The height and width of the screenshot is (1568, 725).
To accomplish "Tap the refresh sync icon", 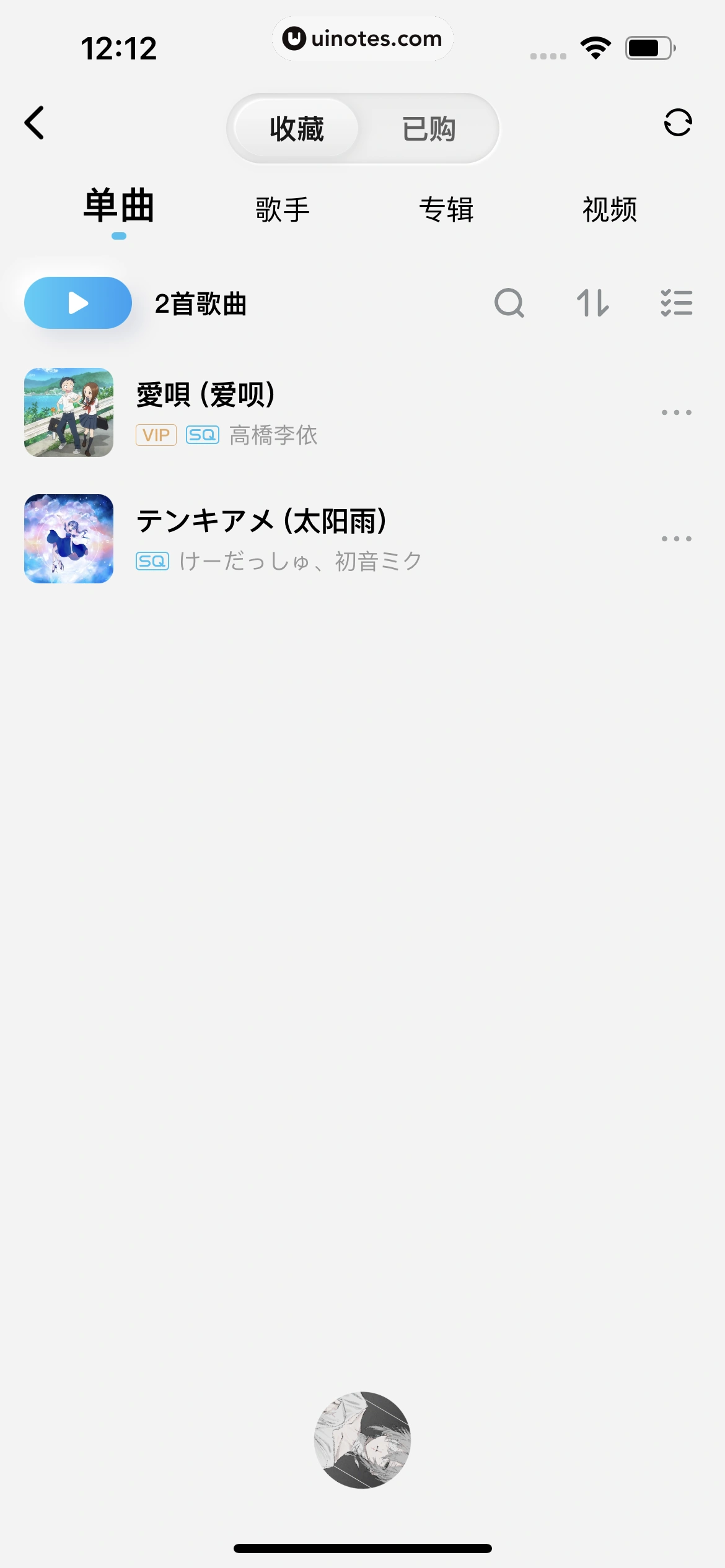I will coord(677,123).
